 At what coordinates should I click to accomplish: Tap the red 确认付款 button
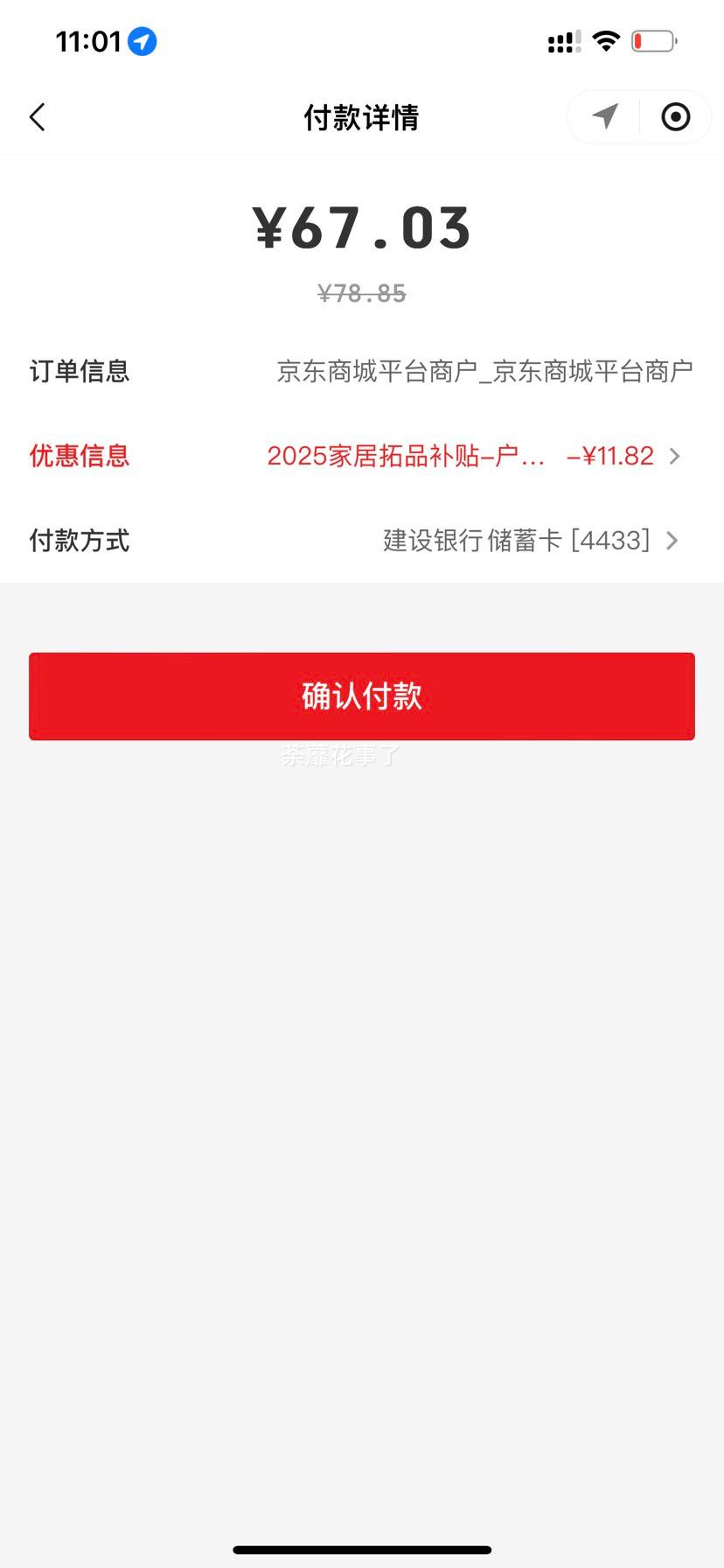[x=362, y=696]
